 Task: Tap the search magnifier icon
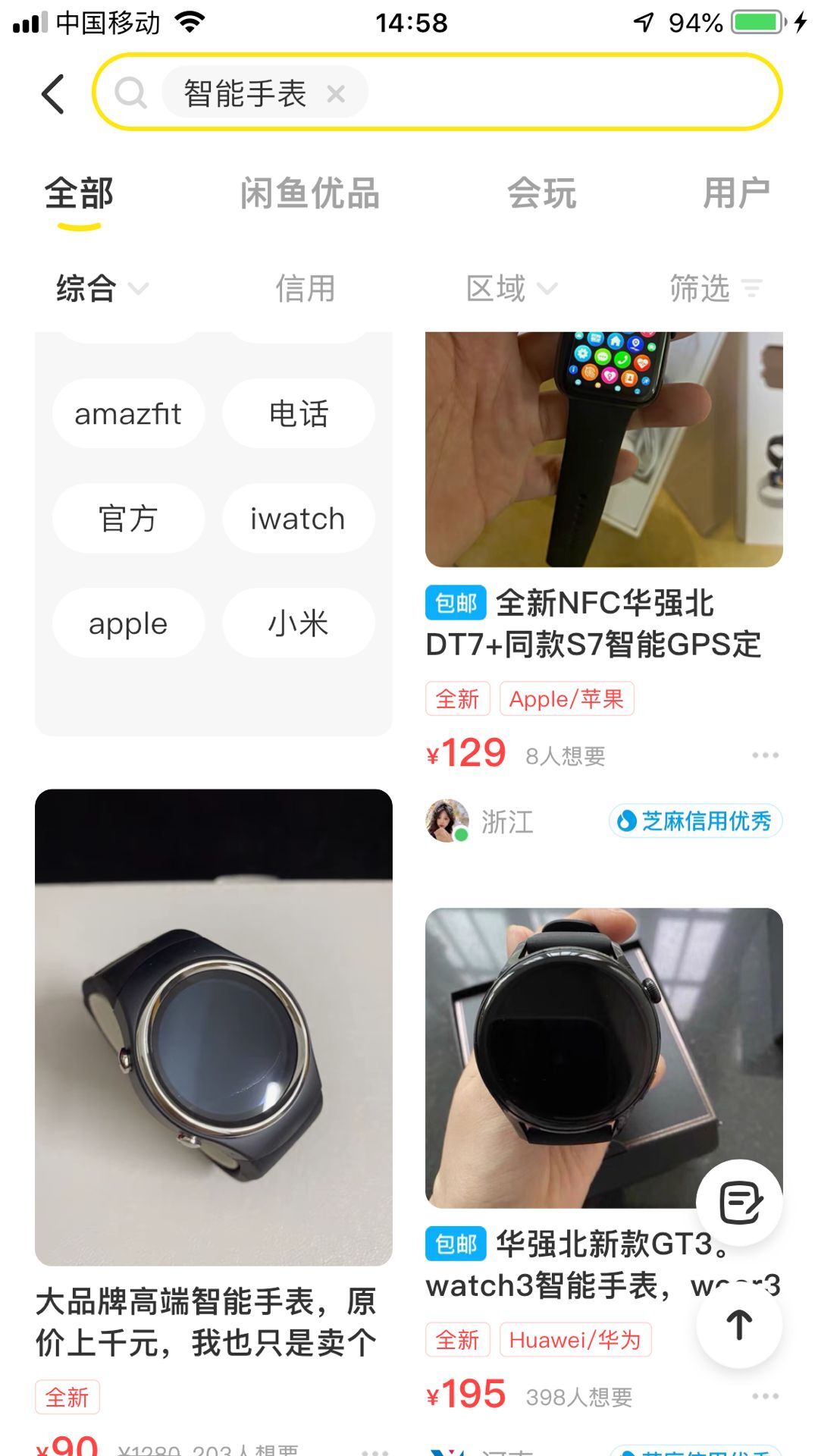pos(133,93)
